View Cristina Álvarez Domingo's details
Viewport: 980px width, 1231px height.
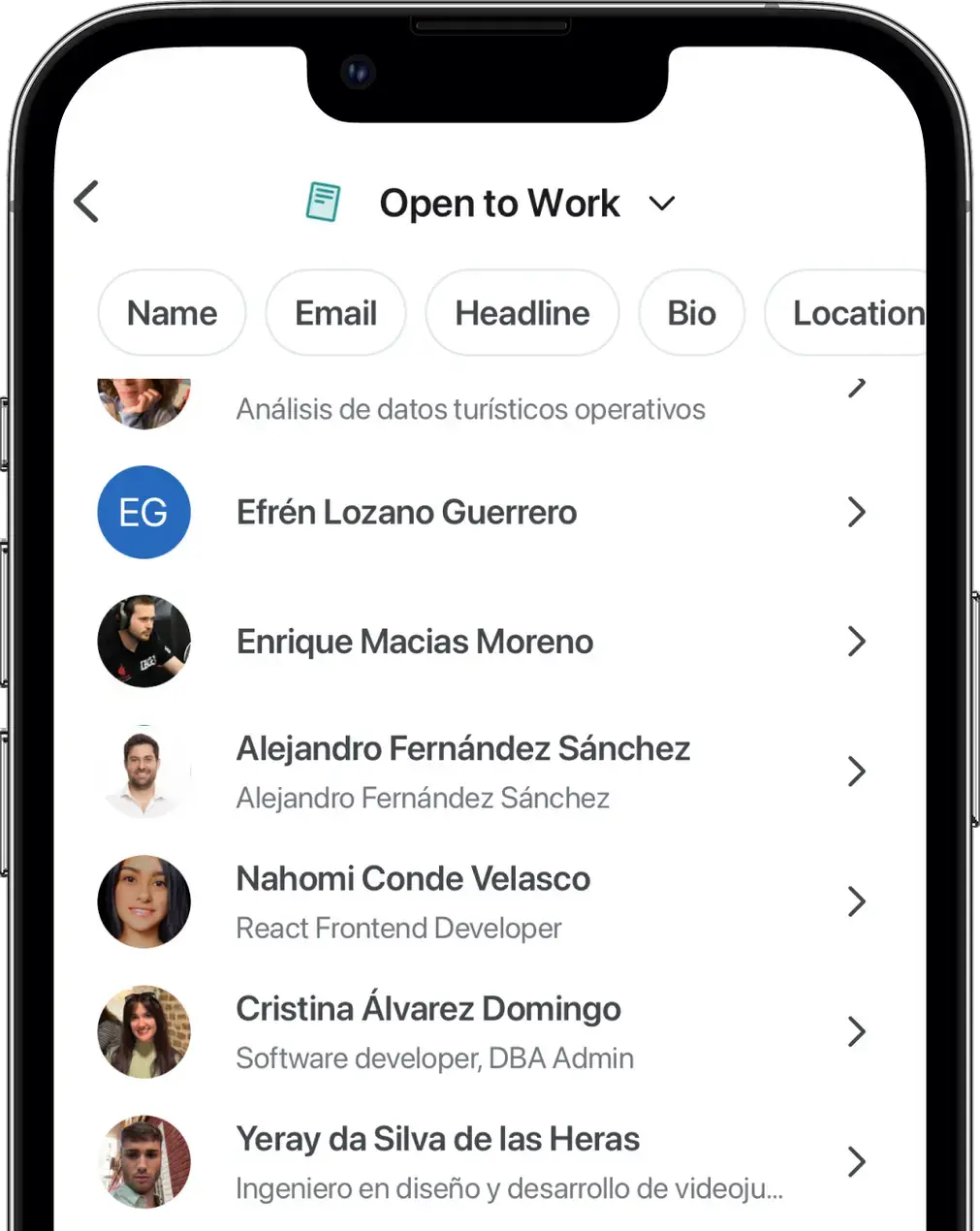click(428, 1031)
